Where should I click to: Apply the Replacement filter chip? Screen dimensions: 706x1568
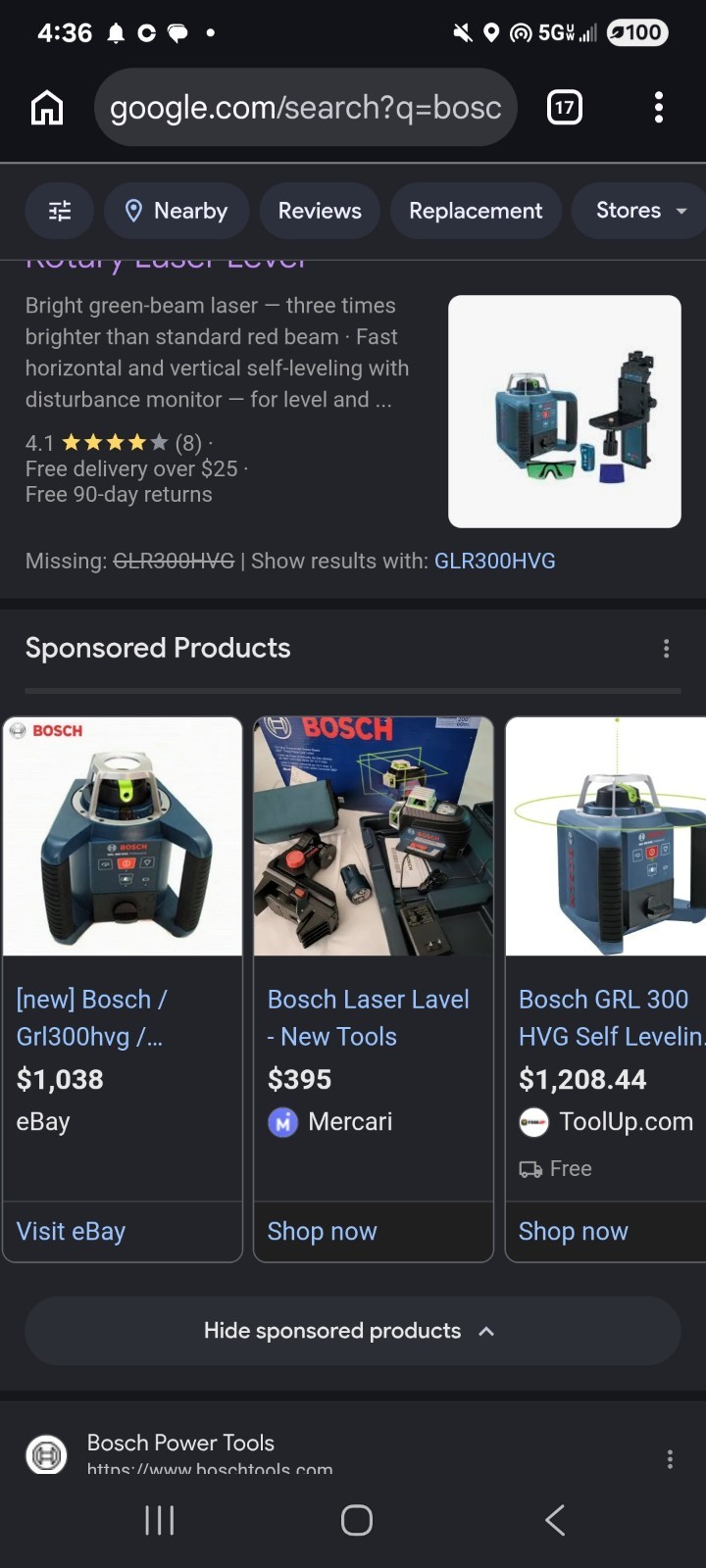click(476, 211)
